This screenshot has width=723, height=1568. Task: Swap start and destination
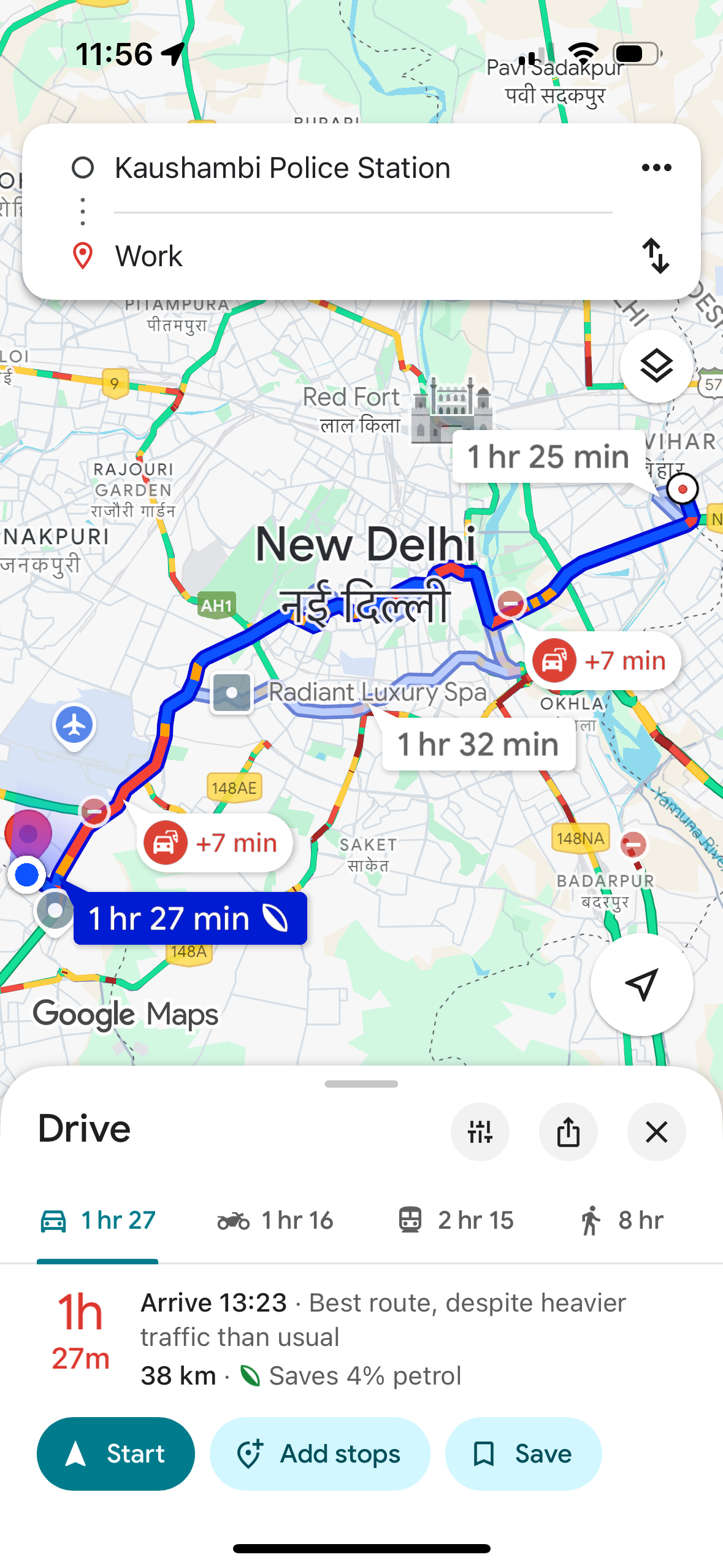656,256
